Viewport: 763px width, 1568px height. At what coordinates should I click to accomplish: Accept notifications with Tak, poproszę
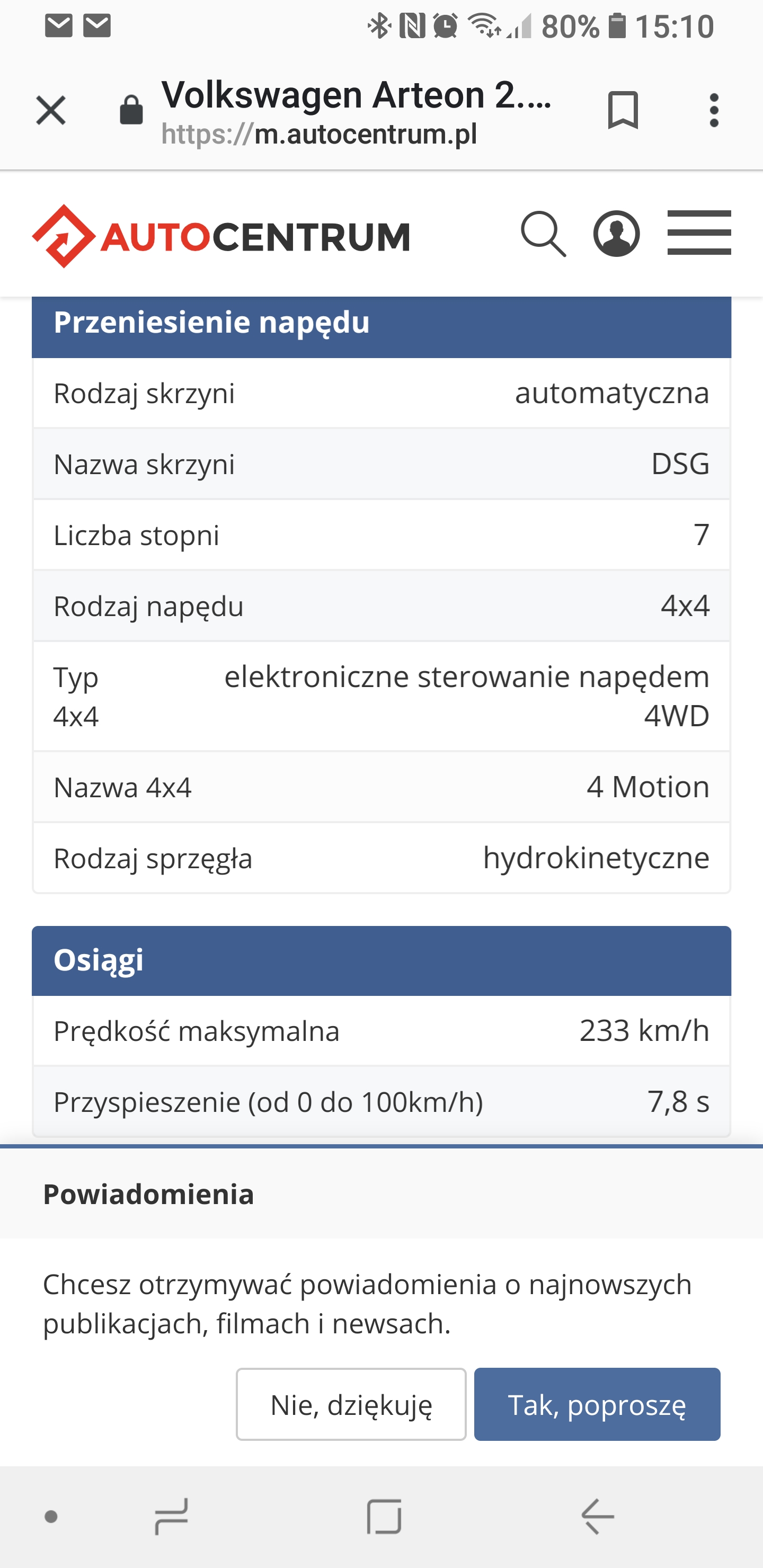tap(597, 1404)
